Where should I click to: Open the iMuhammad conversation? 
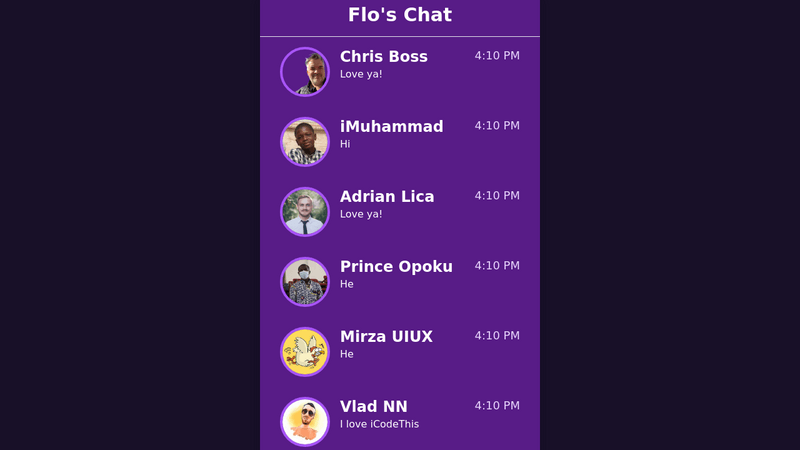coord(400,141)
